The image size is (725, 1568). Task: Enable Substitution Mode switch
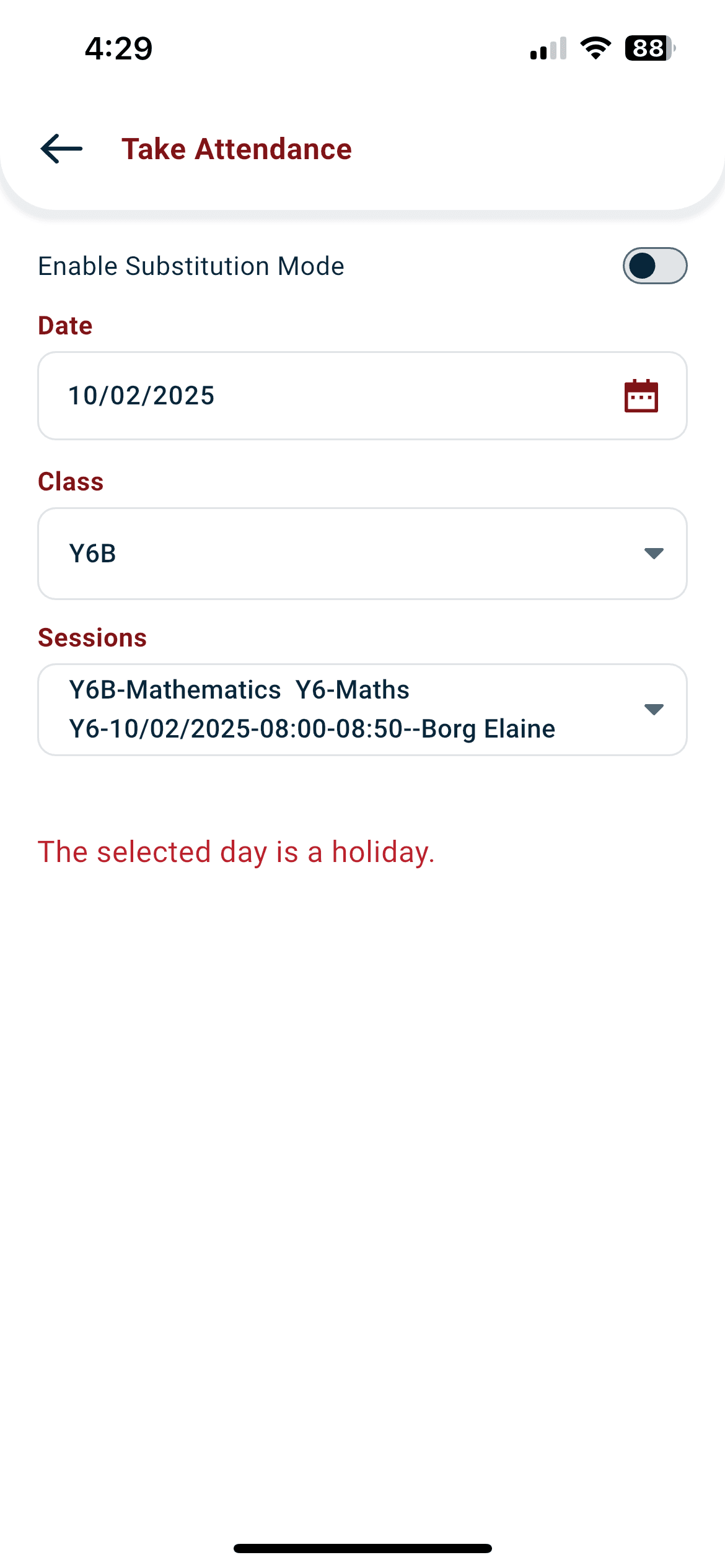coord(654,266)
